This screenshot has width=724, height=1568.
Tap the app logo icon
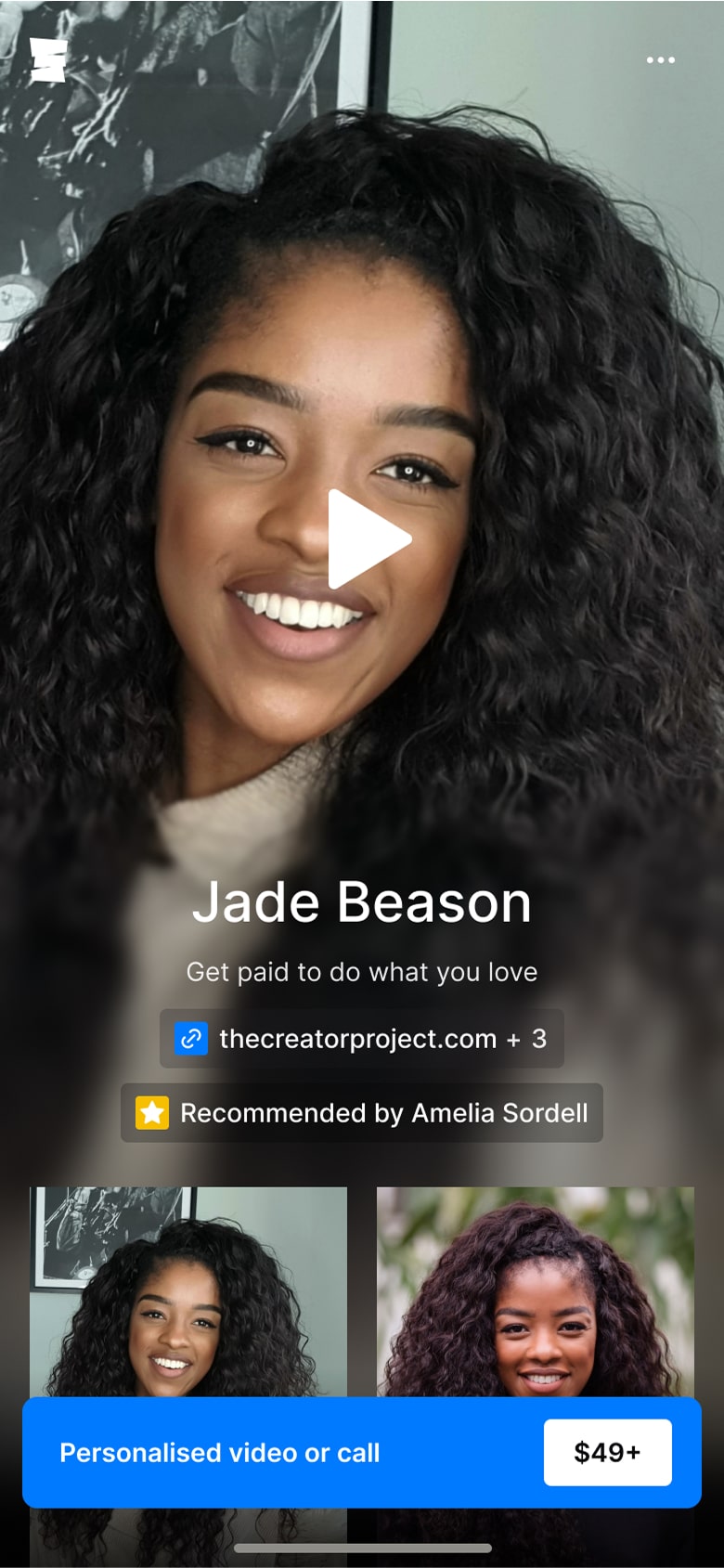point(48,60)
